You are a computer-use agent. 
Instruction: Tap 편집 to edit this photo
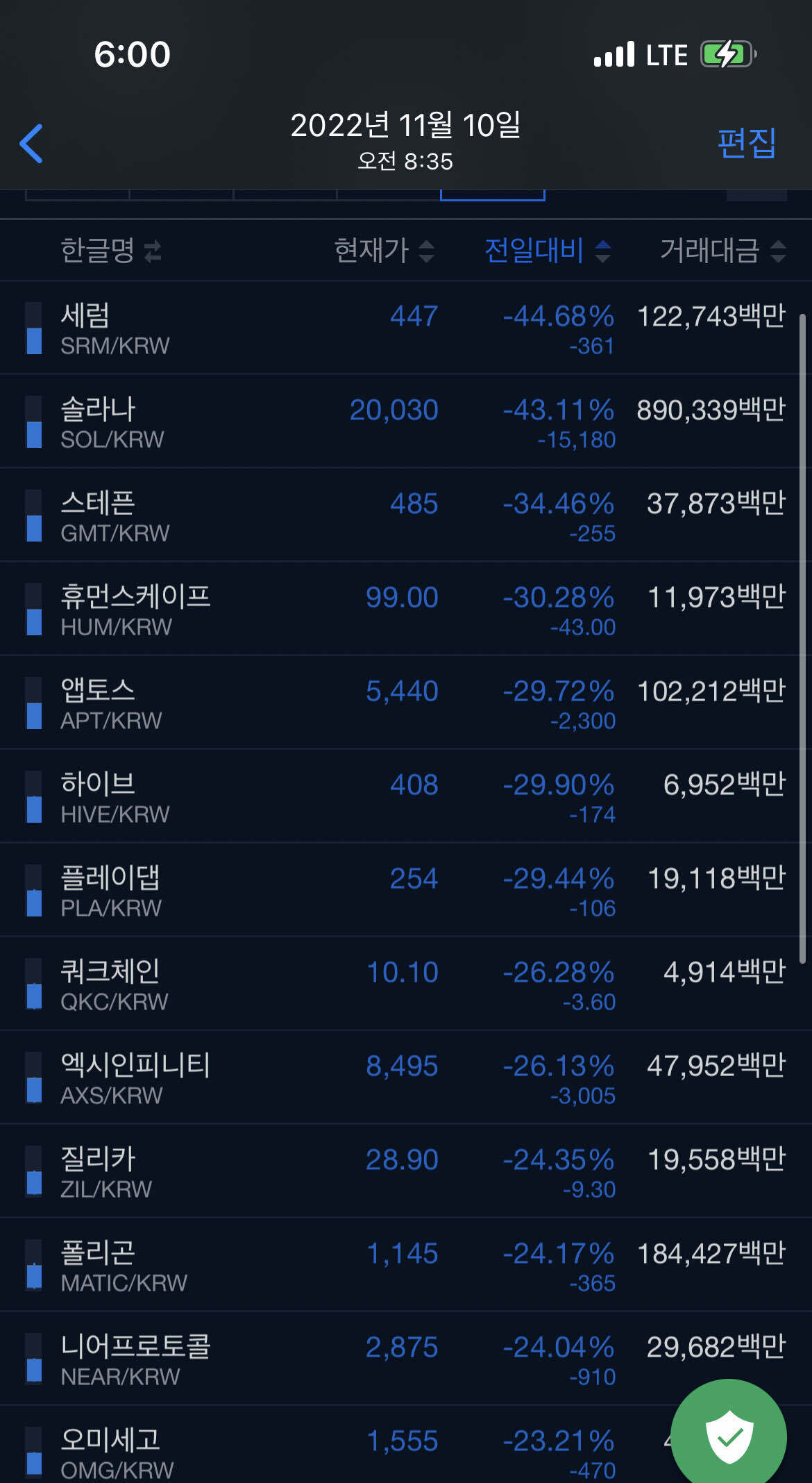coord(746,144)
